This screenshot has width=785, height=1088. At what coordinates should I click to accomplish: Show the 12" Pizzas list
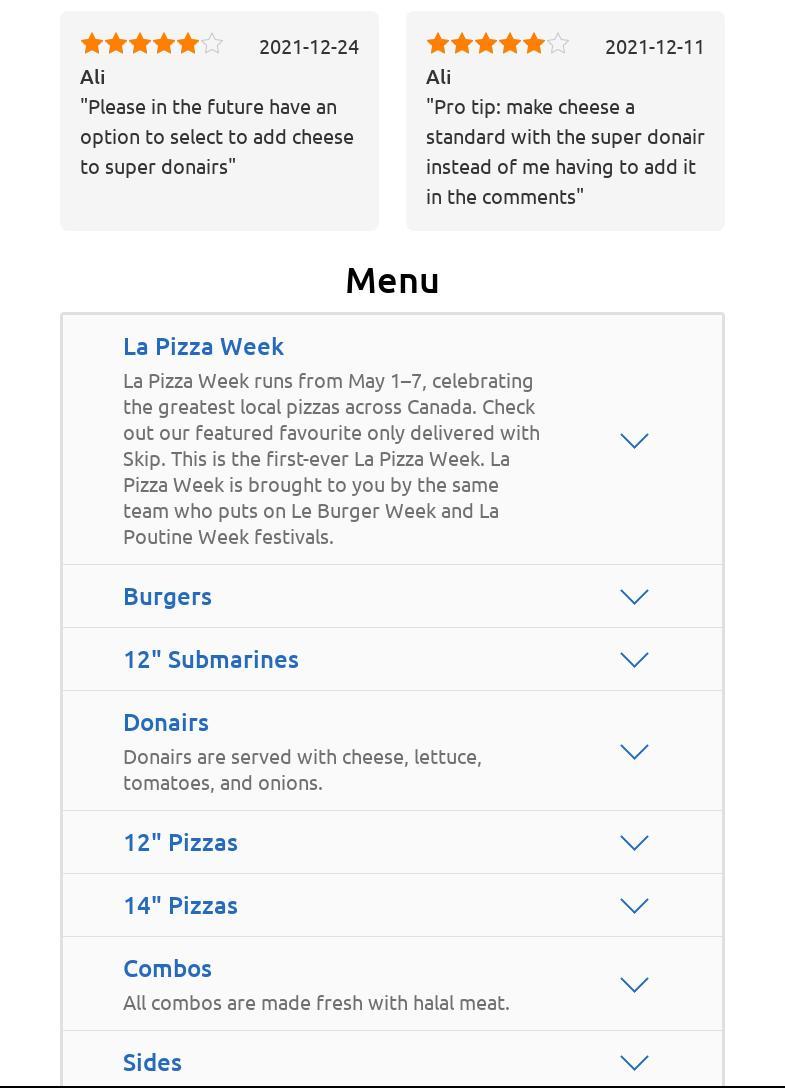[x=634, y=843]
